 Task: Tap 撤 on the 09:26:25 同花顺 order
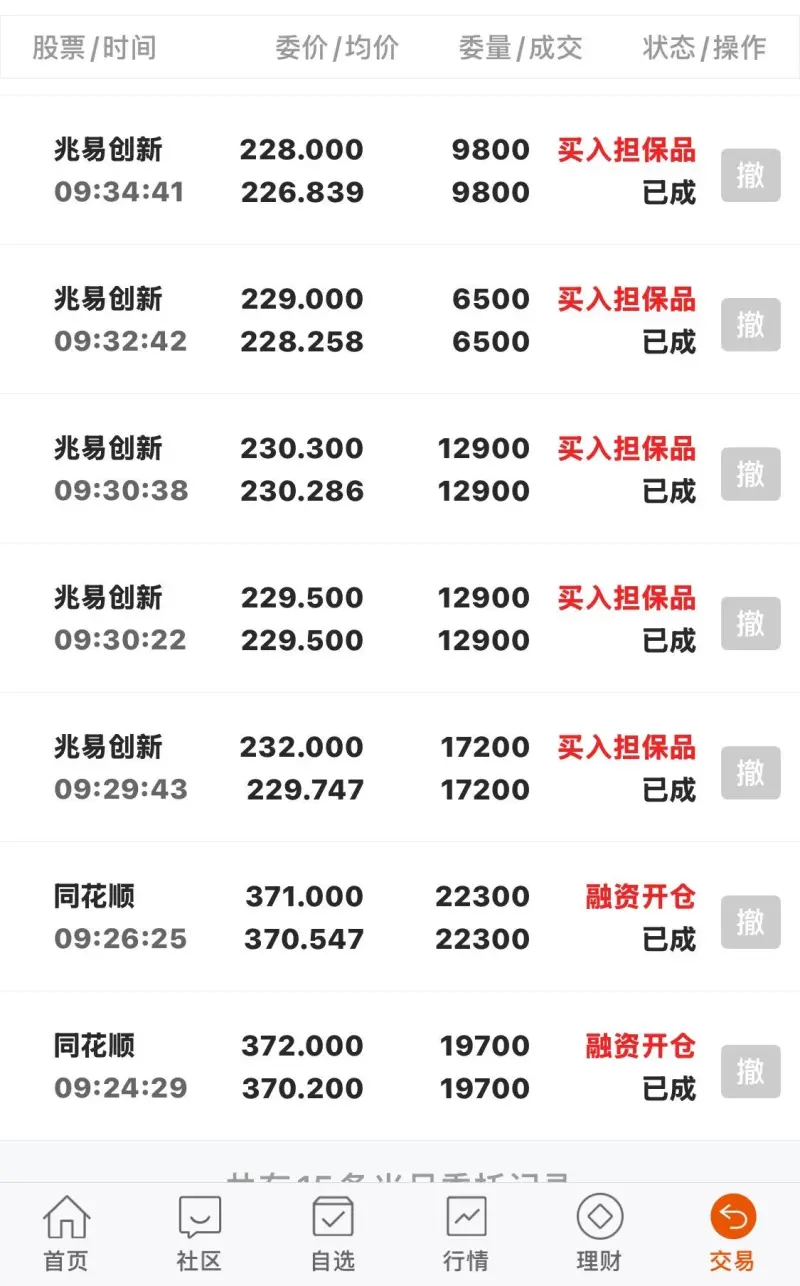750,921
